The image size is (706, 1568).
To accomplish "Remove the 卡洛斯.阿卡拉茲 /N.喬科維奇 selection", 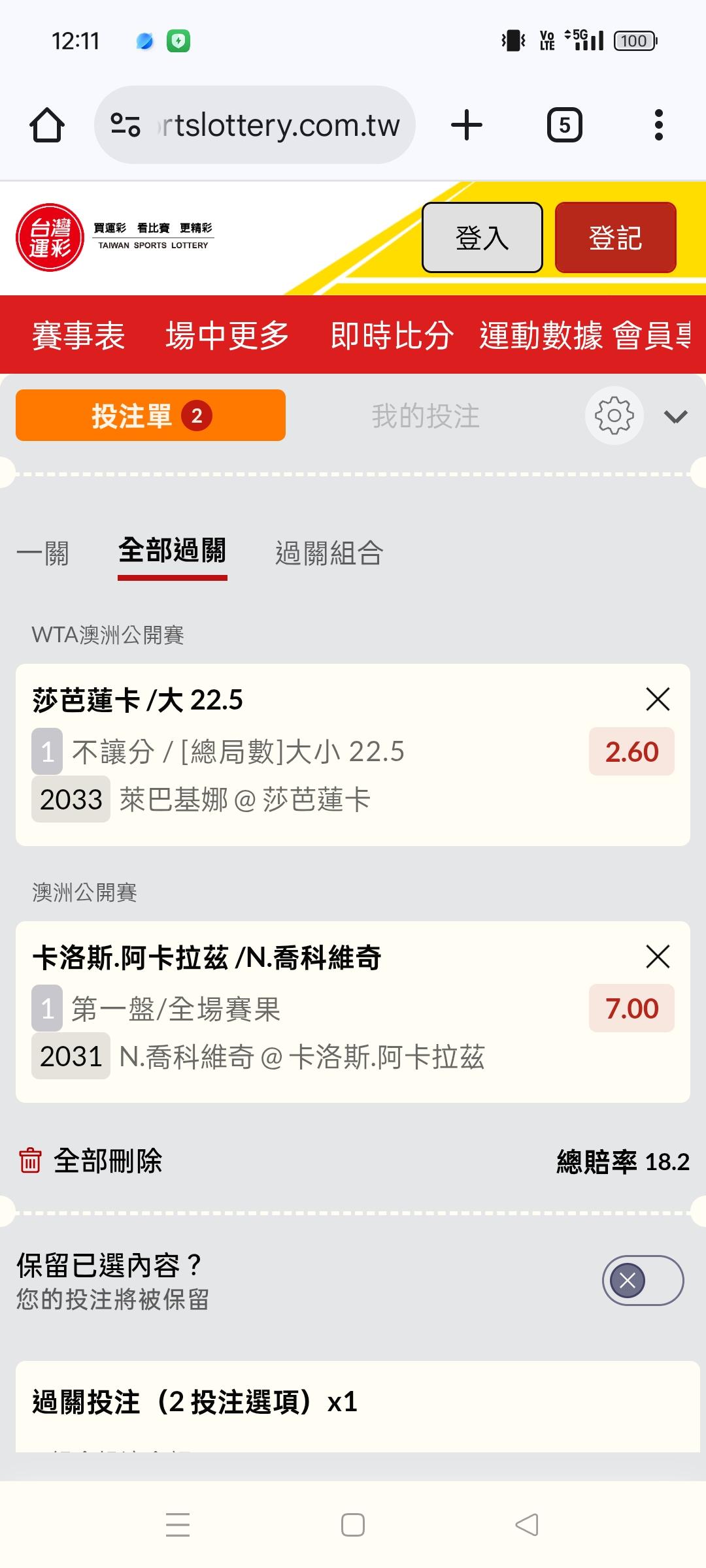I will point(658,956).
